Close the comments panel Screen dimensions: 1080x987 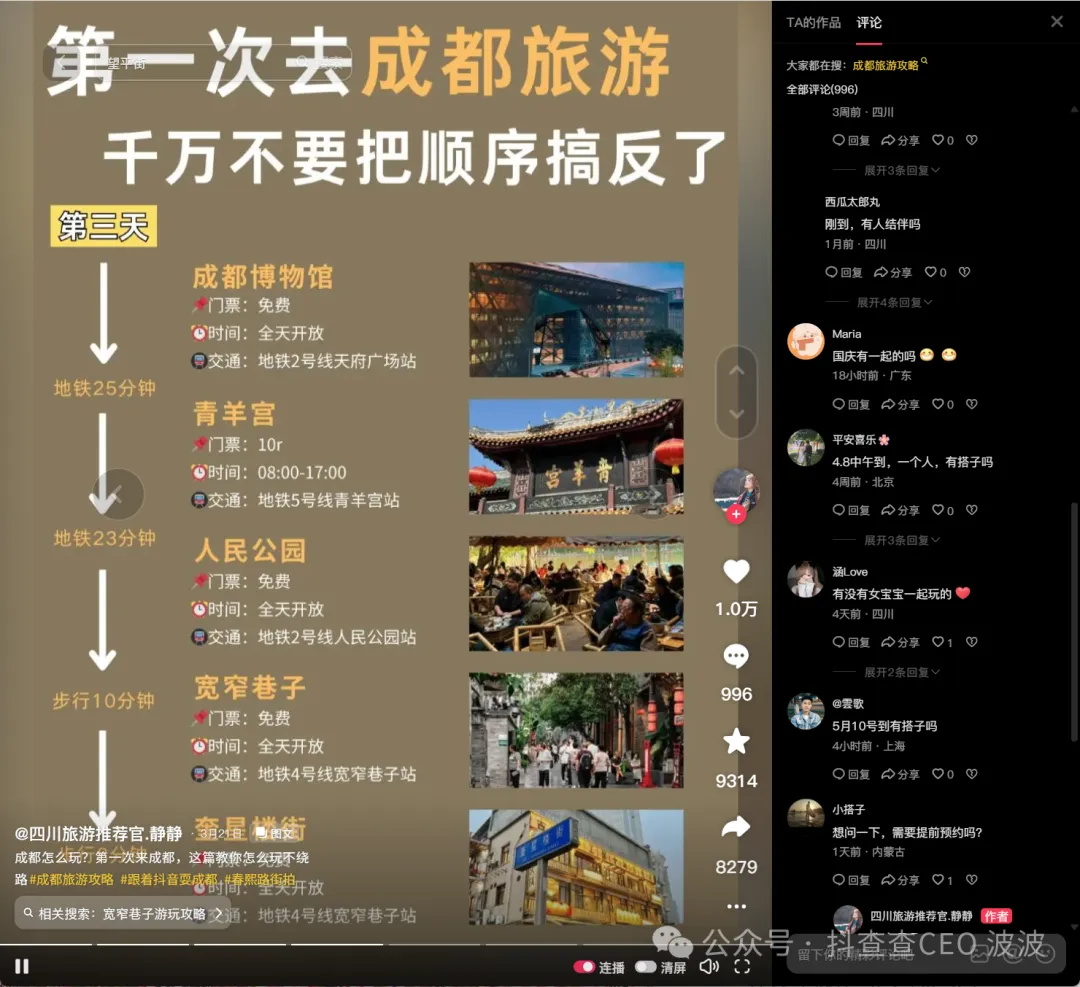click(x=1056, y=22)
